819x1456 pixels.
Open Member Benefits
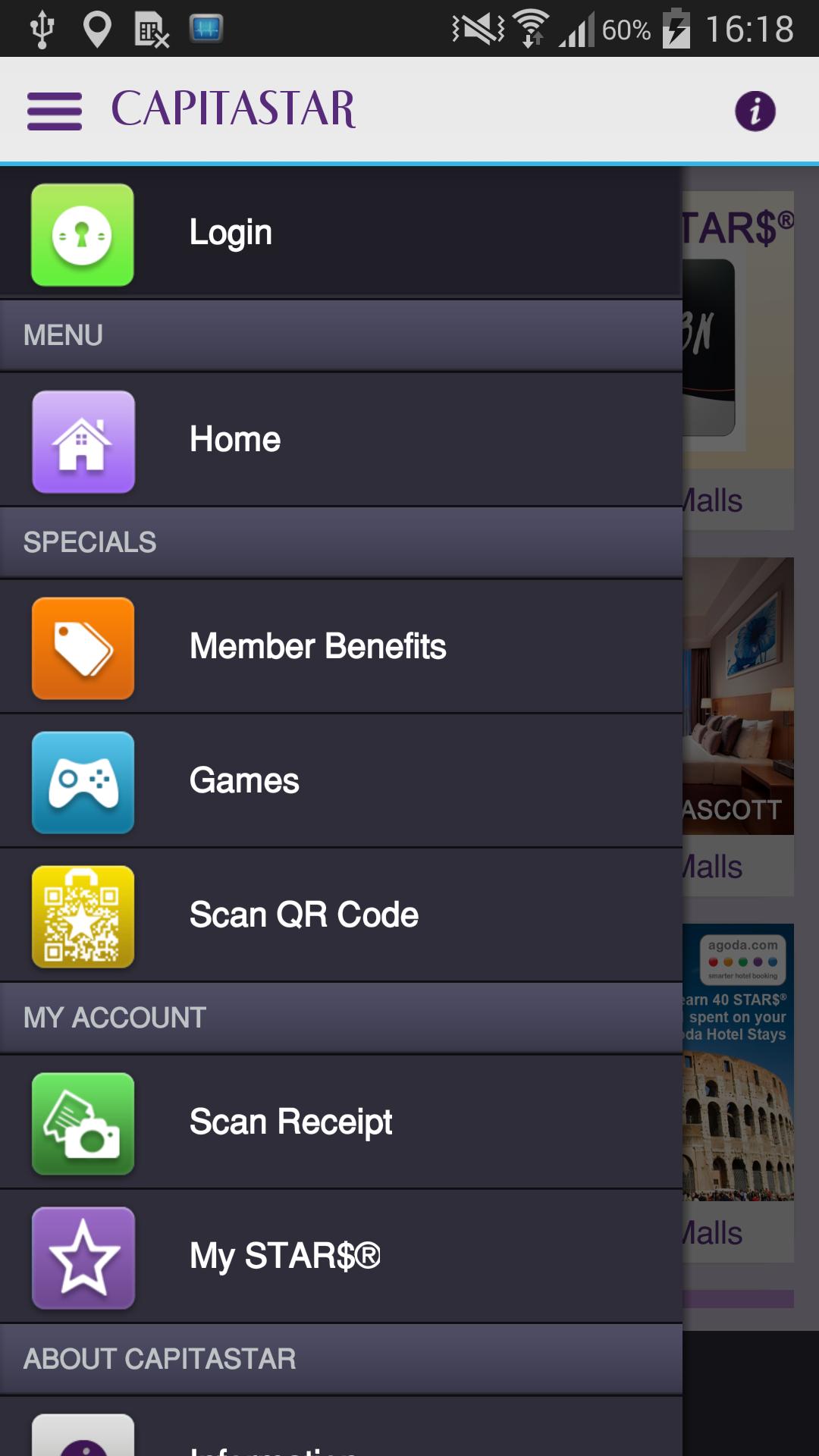(341, 647)
